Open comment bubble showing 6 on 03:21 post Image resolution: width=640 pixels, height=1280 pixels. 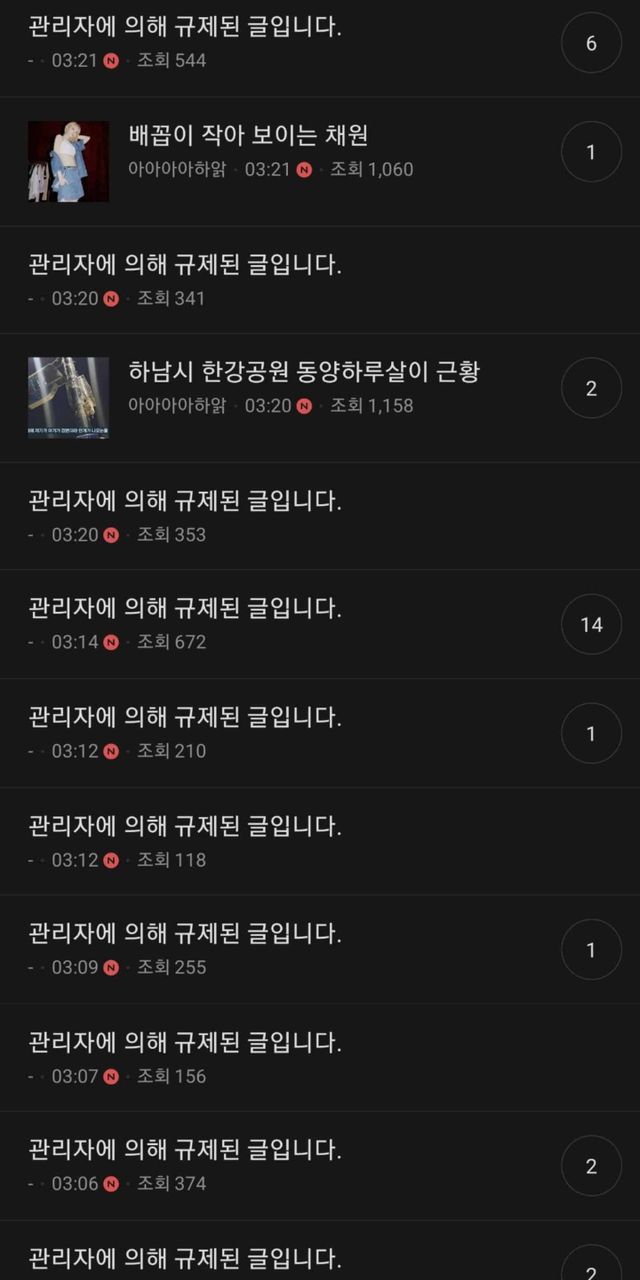pyautogui.click(x=591, y=43)
